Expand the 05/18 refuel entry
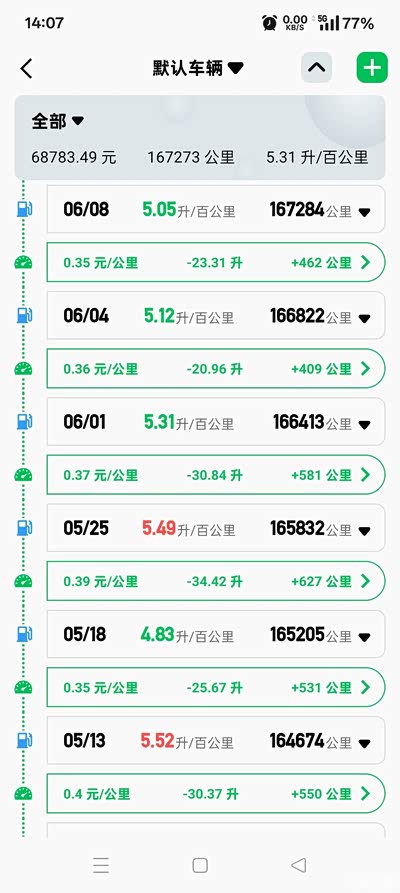Screen dimensions: 400x893 point(216,634)
